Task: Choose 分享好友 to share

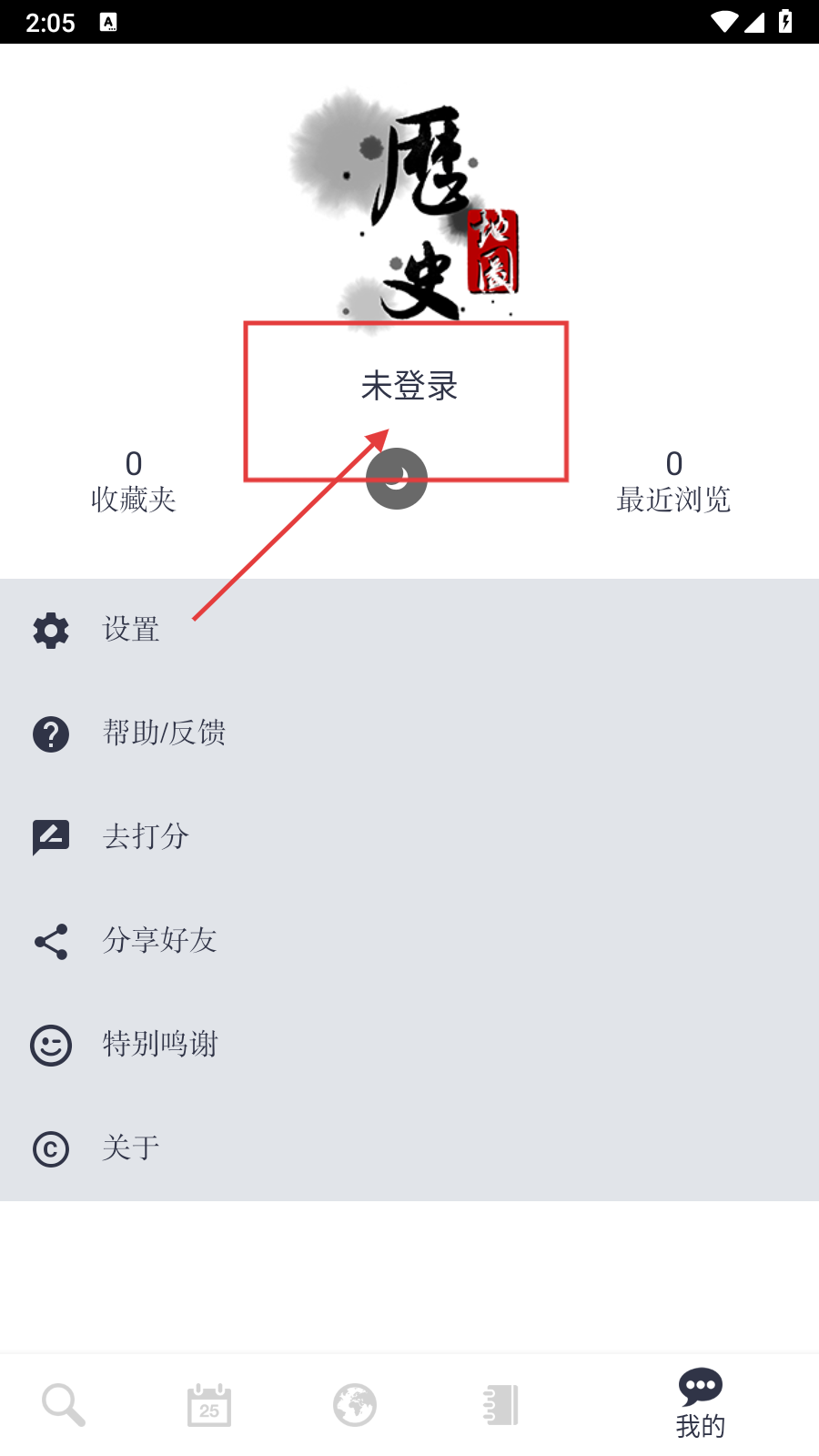Action: 159,941
